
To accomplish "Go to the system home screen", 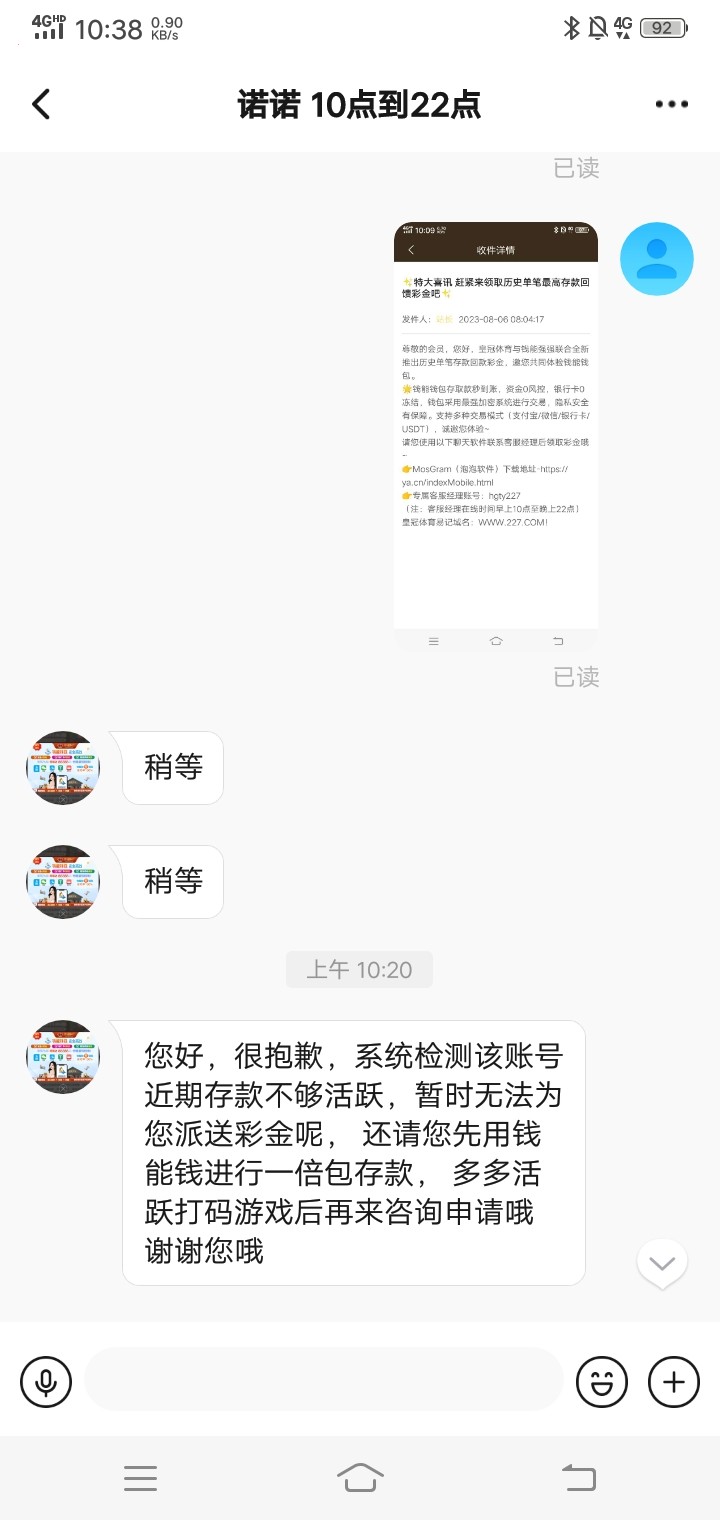I will [x=360, y=1477].
